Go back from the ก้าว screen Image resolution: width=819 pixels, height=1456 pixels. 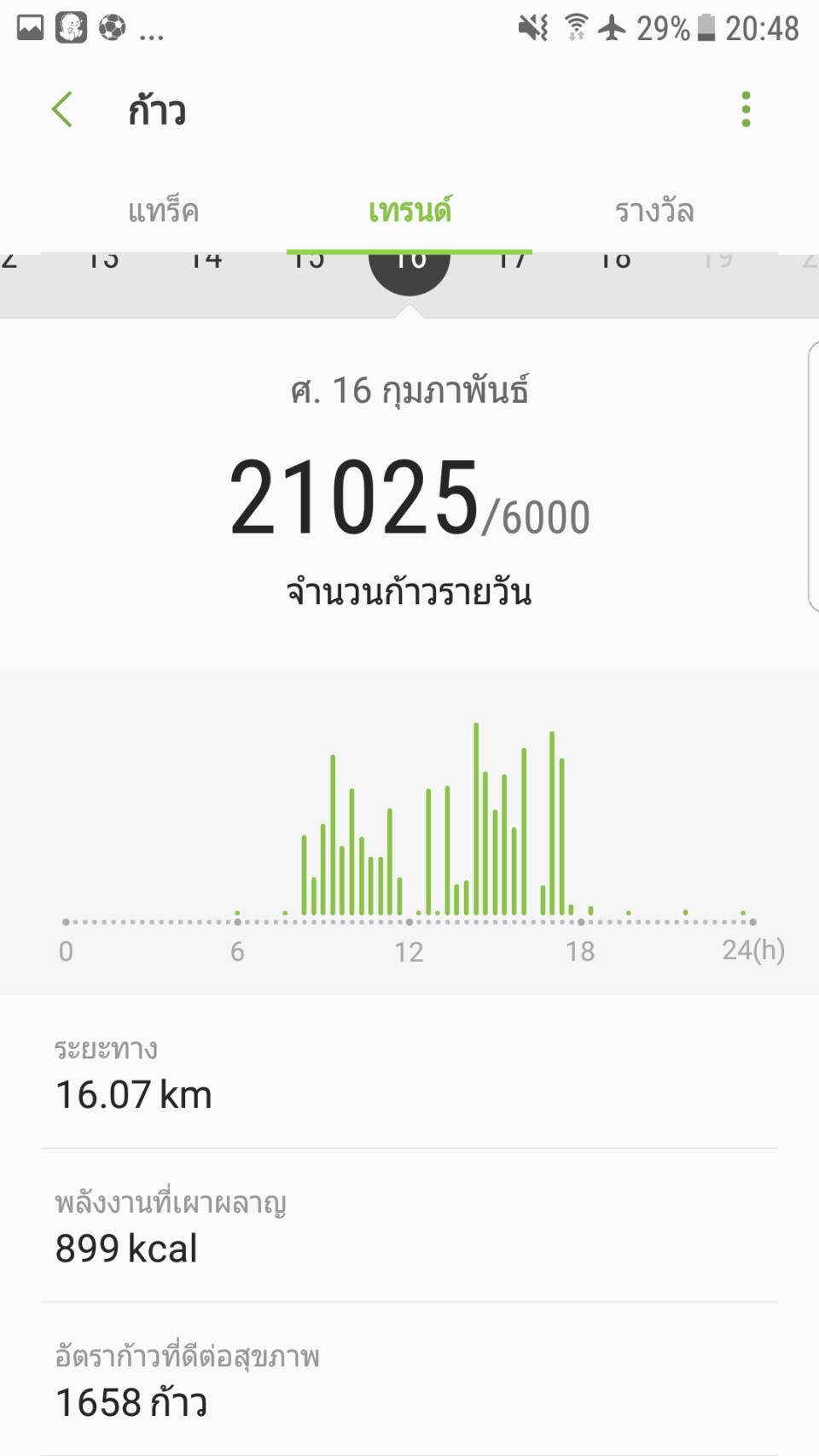point(62,109)
